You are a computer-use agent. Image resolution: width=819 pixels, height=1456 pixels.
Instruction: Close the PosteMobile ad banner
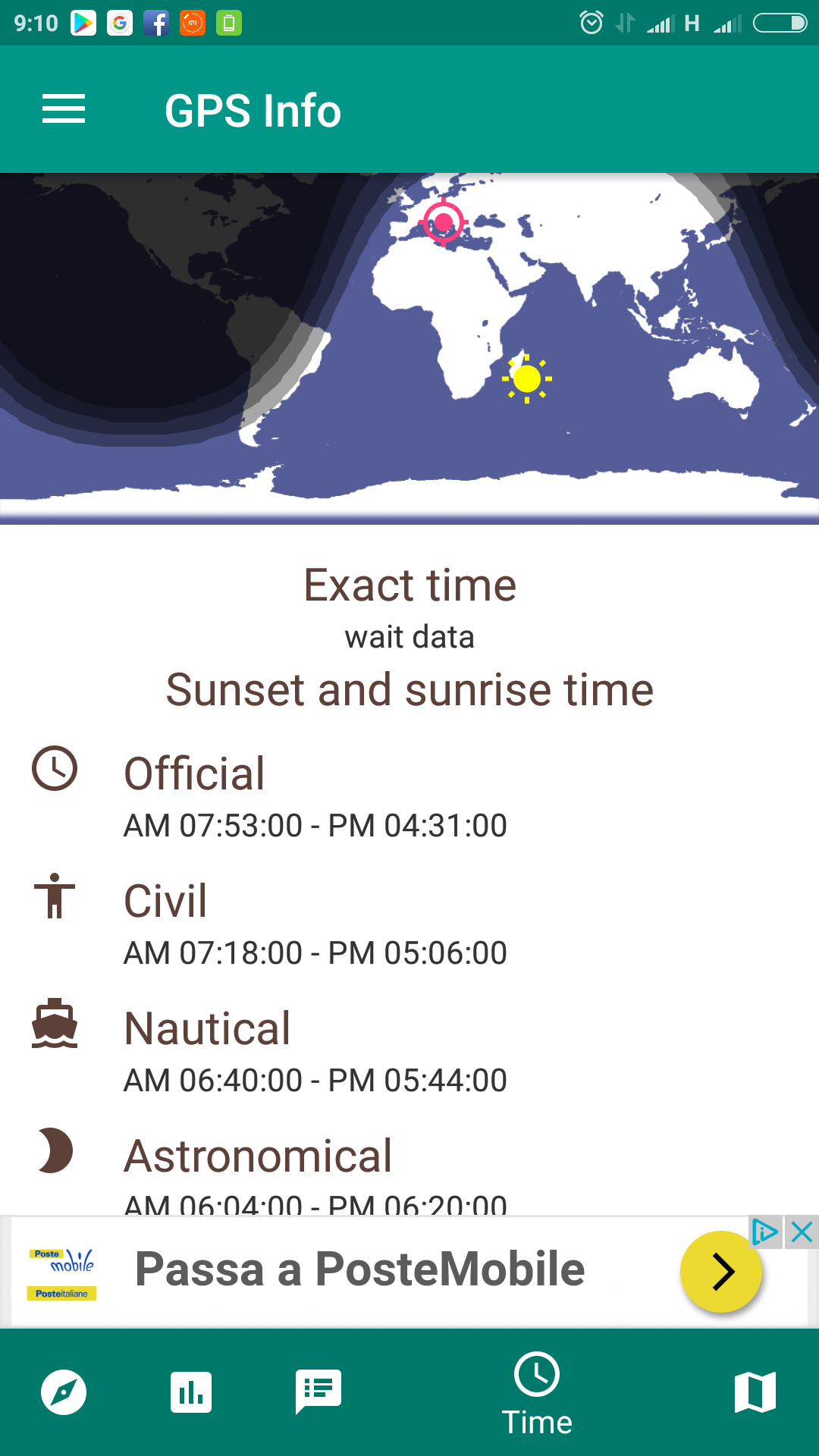tap(802, 1232)
